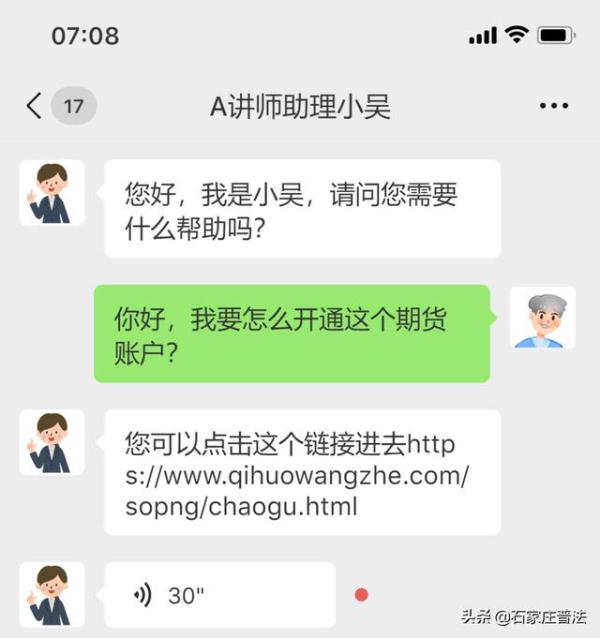
Task: Open the three-dot chat options menu
Action: point(553,106)
